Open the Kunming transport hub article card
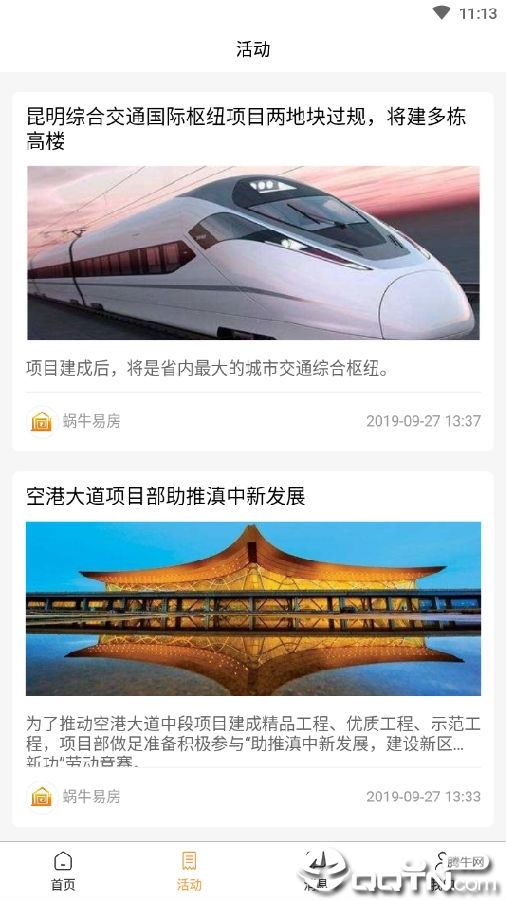 pos(253,271)
